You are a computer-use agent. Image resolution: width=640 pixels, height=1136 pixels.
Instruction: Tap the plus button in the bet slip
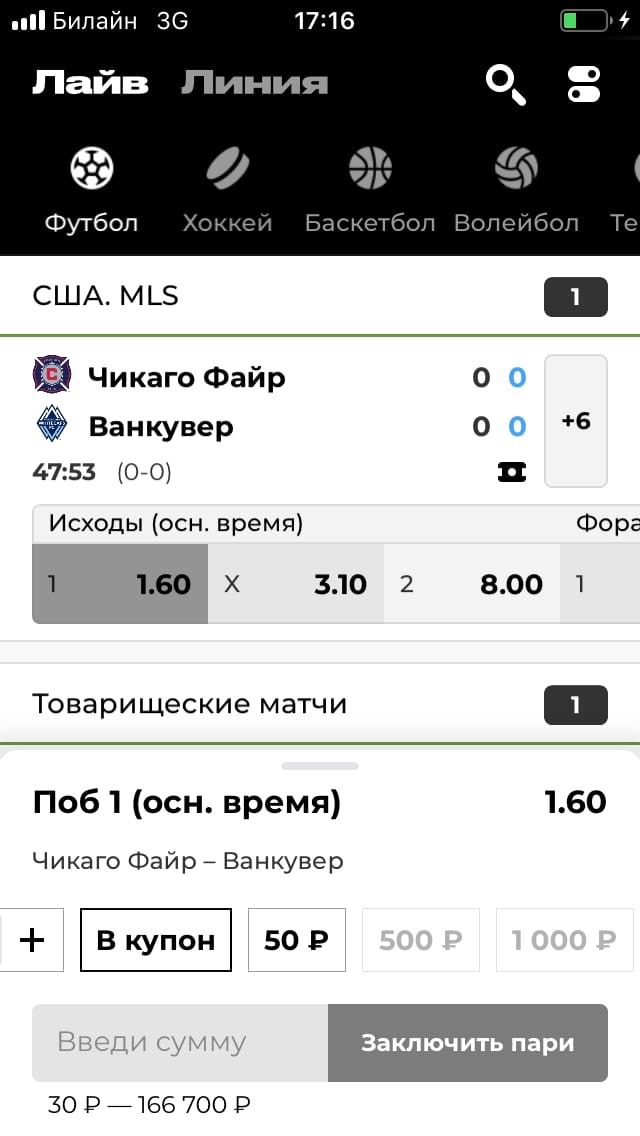pos(32,940)
